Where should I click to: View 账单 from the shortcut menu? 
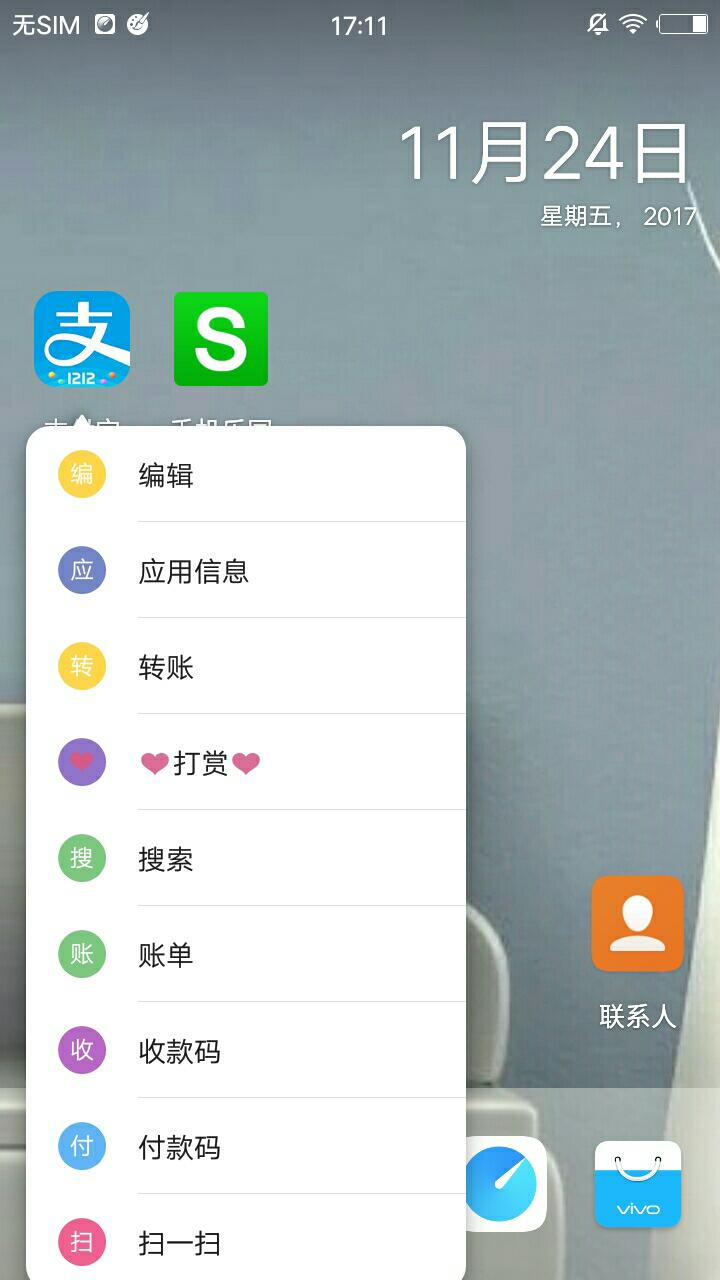pos(245,955)
